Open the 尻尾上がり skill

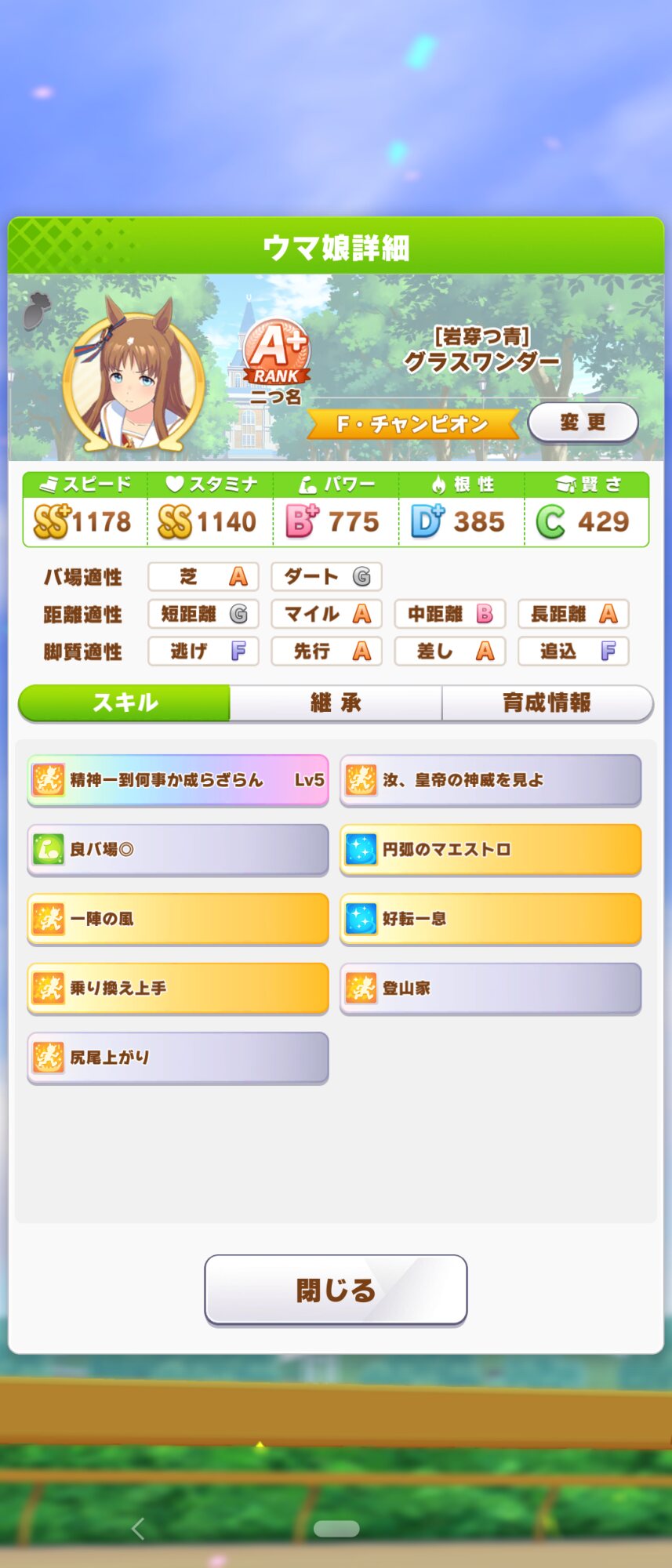[x=178, y=1057]
